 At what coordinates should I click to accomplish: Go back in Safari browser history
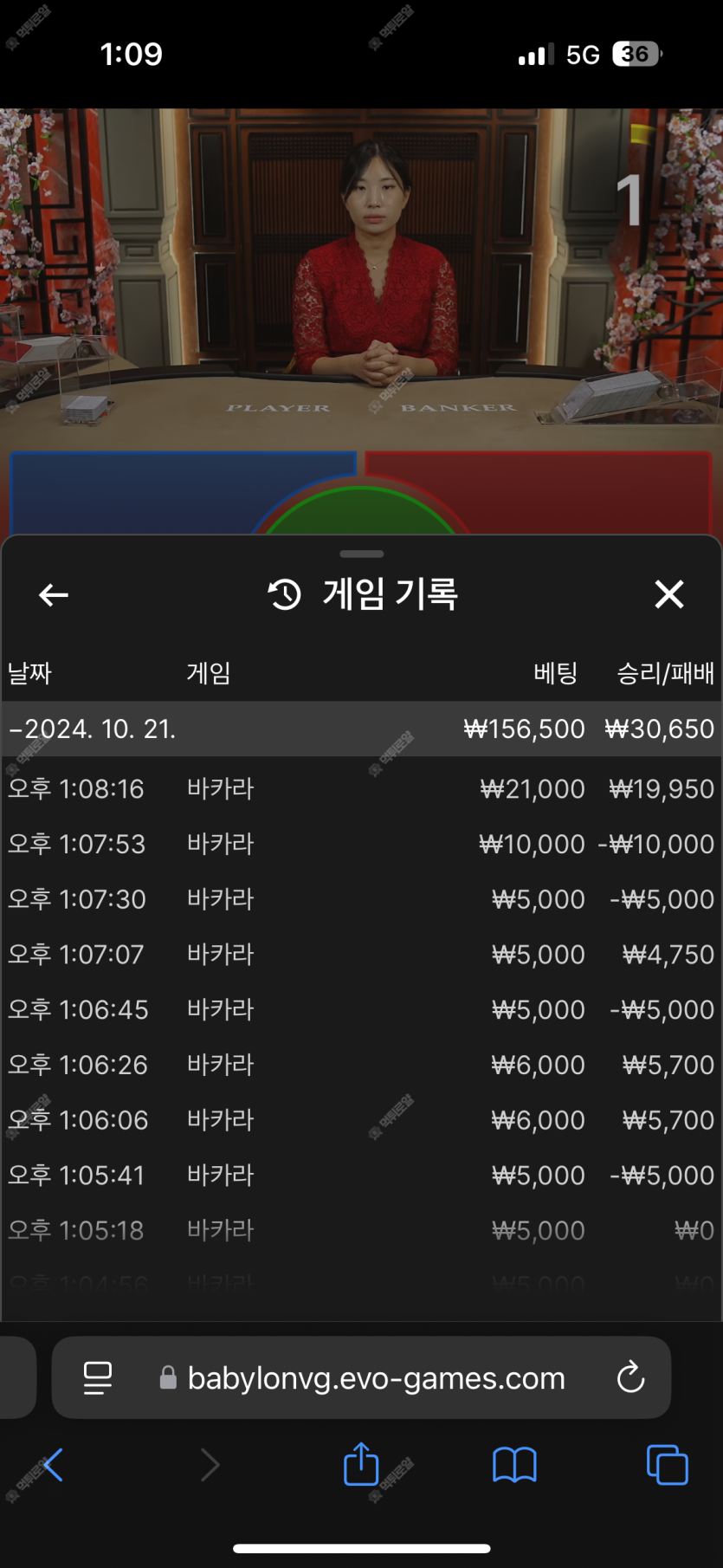54,1465
